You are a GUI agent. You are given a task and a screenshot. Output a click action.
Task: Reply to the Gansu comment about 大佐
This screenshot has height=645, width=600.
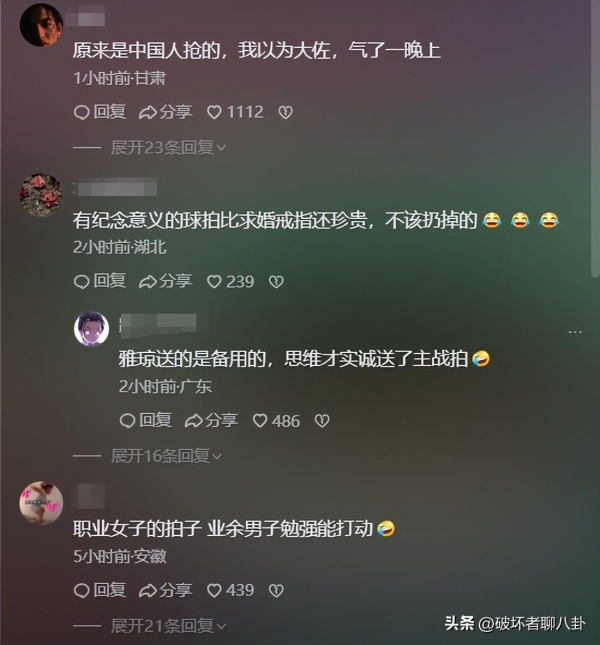coord(99,113)
